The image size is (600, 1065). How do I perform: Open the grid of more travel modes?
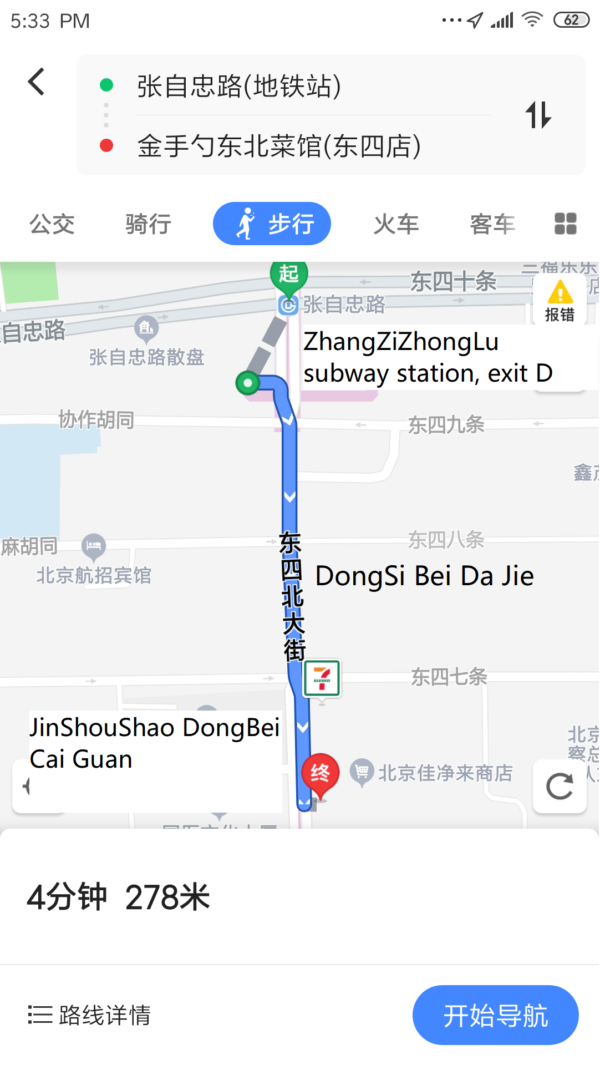[x=566, y=224]
